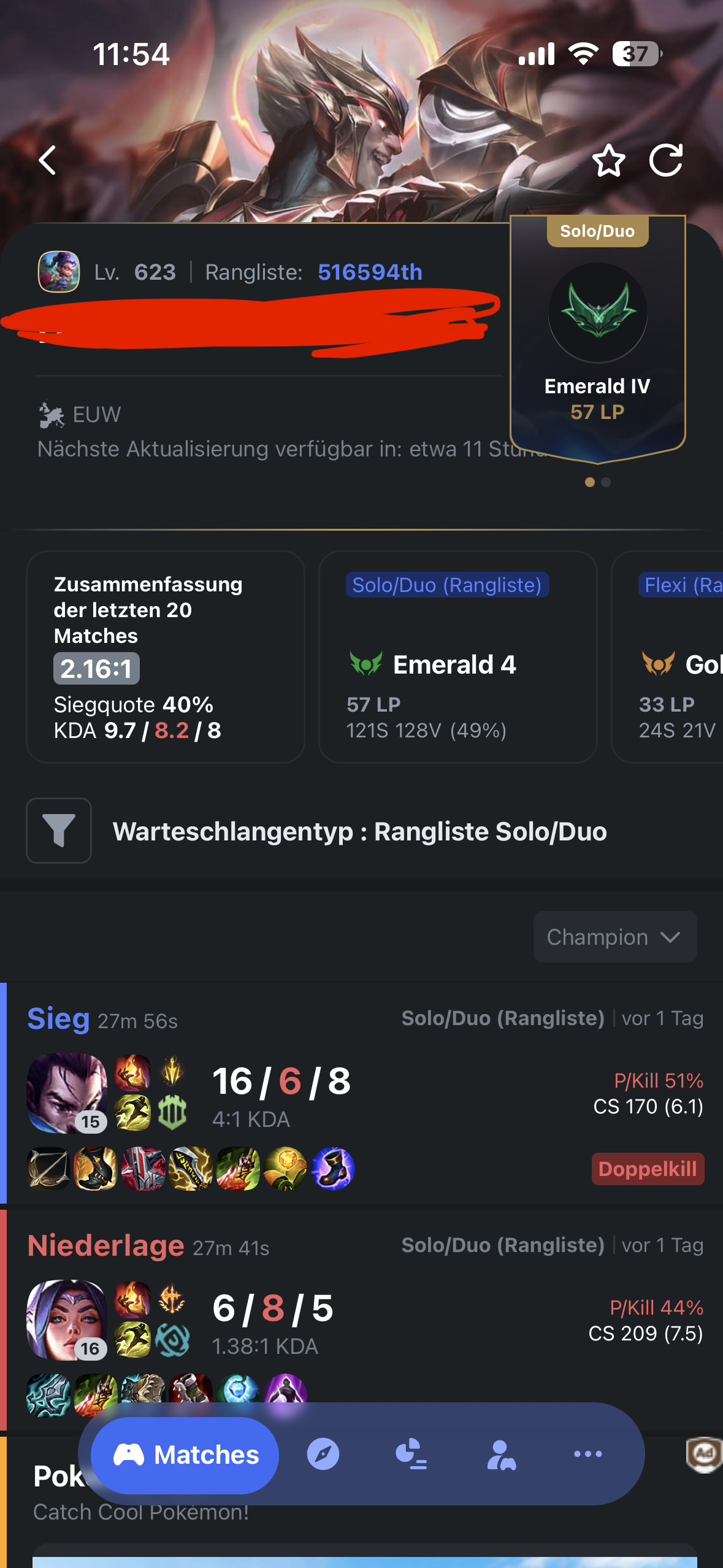The width and height of the screenshot is (723, 1568).
Task: Expand the Champion dropdown
Action: [615, 937]
